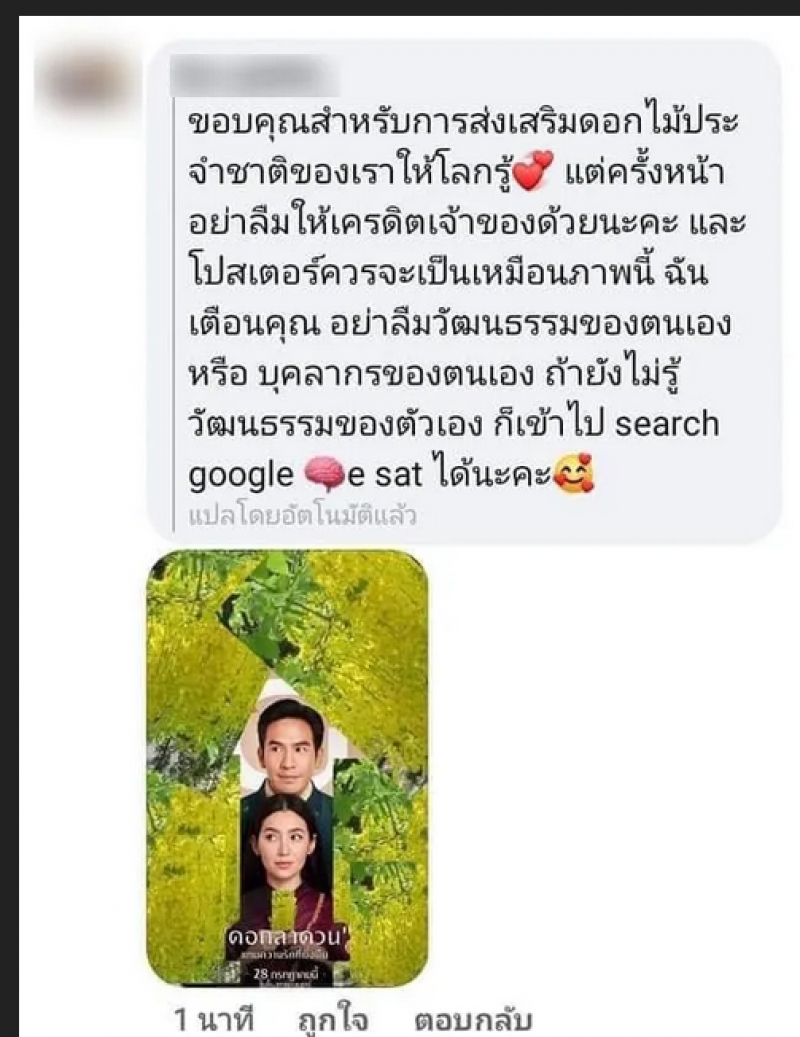Screen dimensions: 800x1037
Task: Open the blurred commenter profile picture
Action: (87, 84)
